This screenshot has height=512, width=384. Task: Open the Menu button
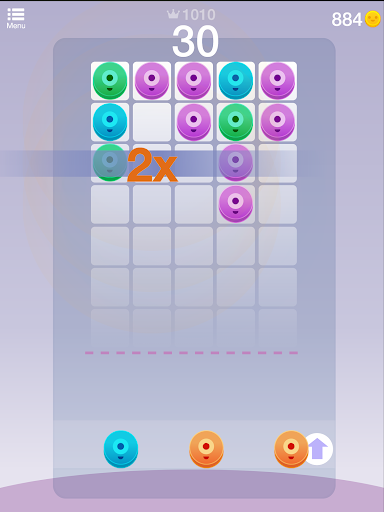click(16, 18)
